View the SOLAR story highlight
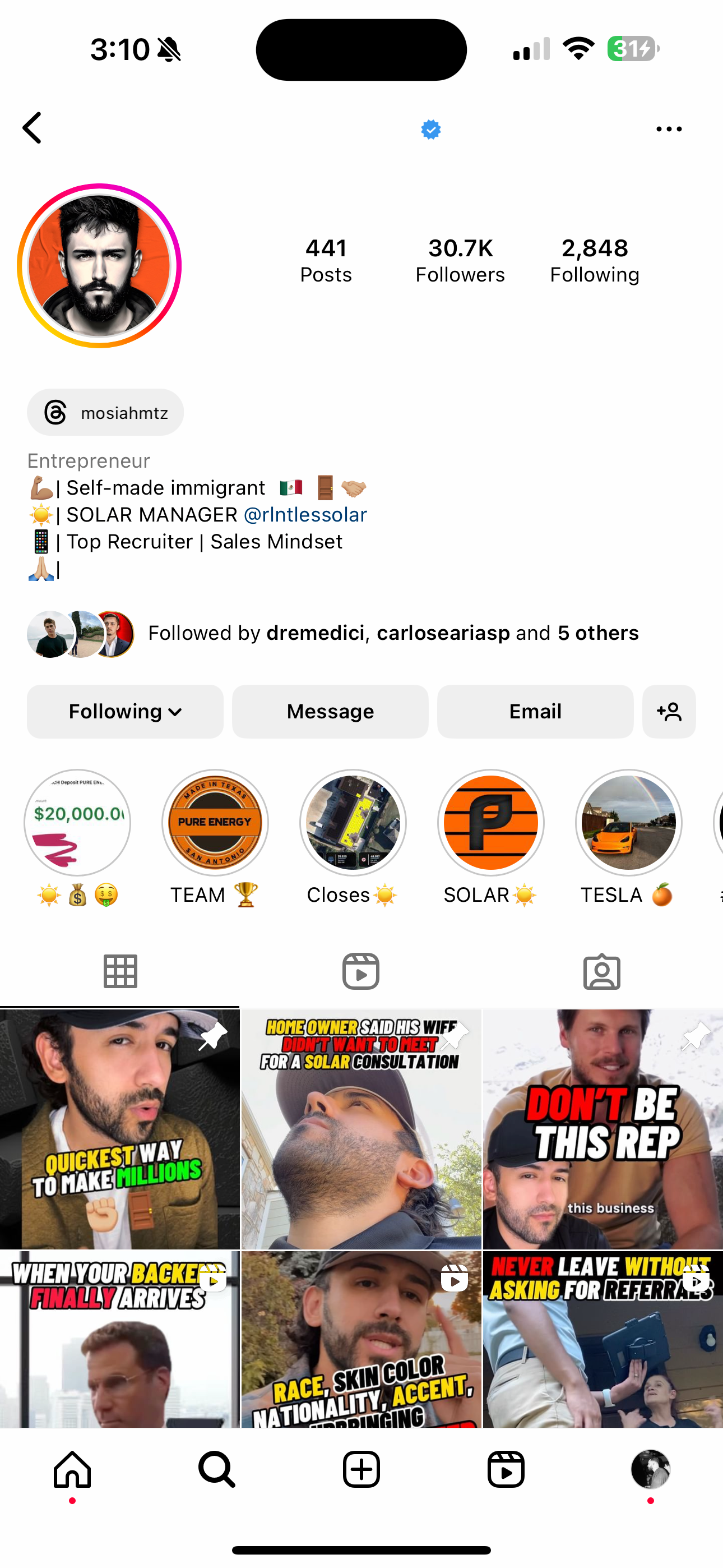 point(490,823)
